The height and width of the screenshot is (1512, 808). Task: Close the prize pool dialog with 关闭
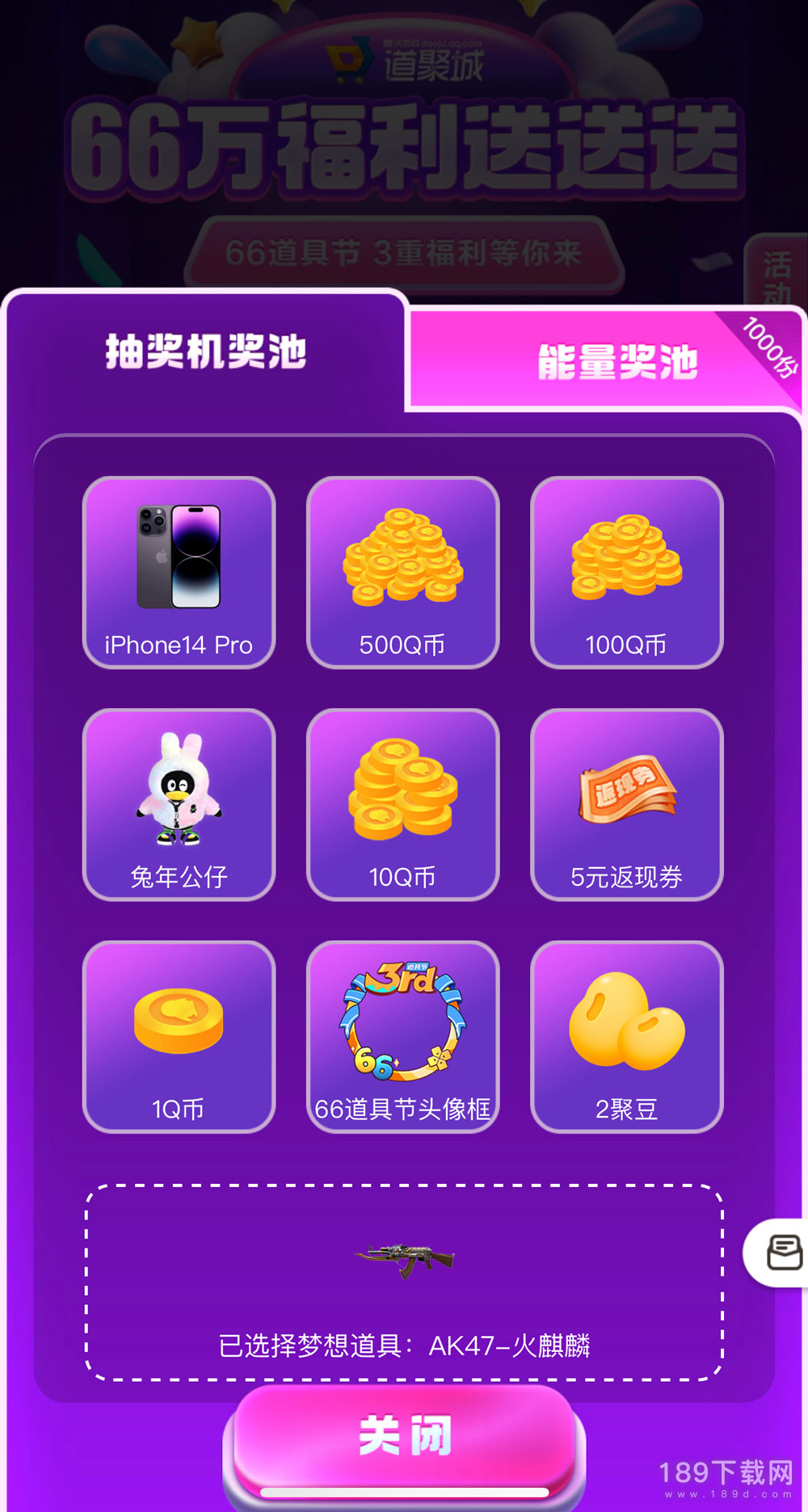coord(404,1436)
